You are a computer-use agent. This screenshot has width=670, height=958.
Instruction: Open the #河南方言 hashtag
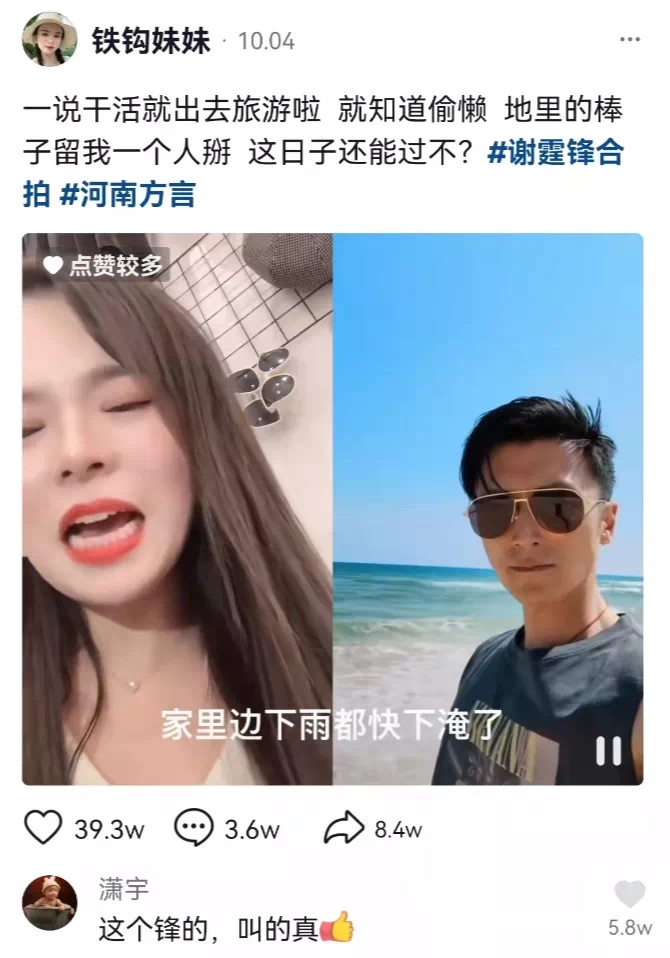coord(127,194)
